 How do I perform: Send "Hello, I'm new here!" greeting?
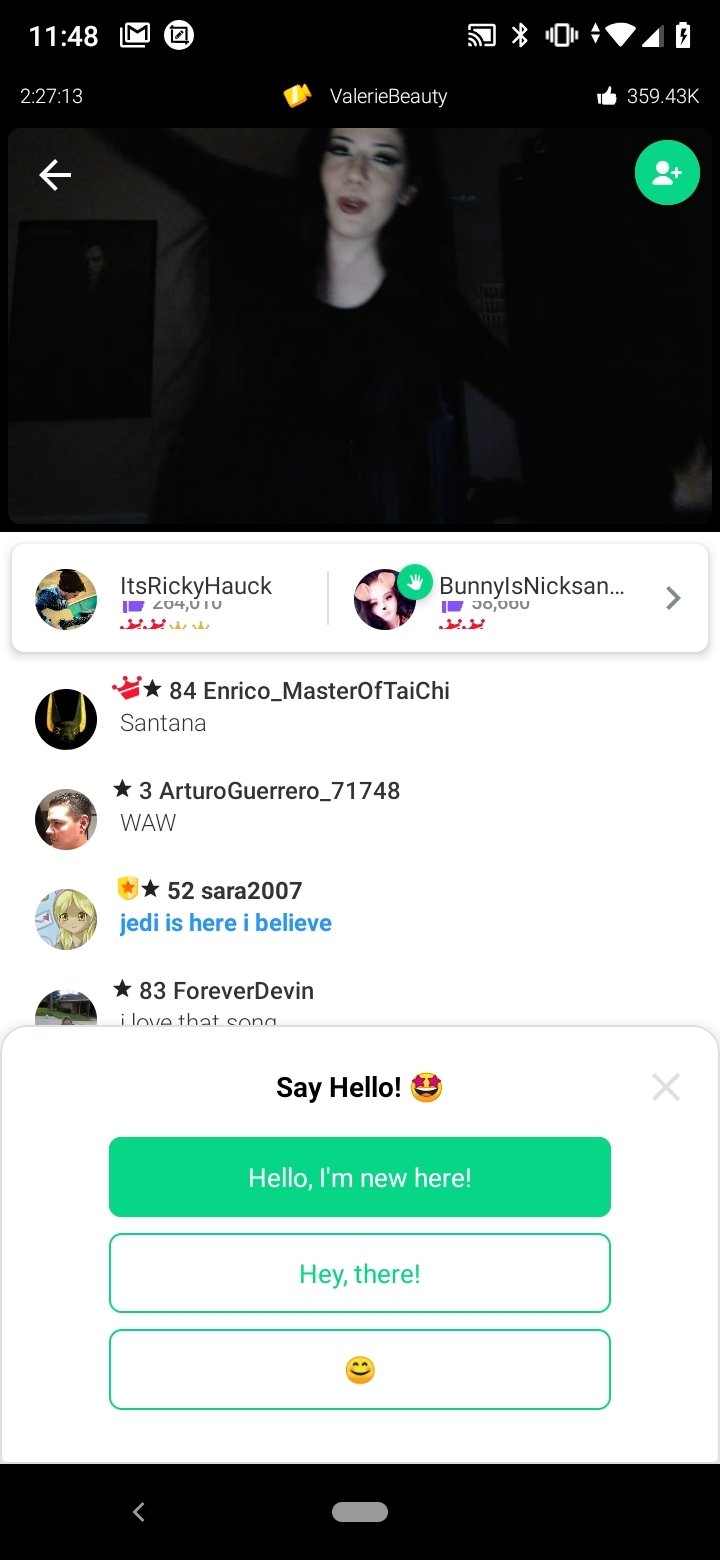pos(360,1177)
